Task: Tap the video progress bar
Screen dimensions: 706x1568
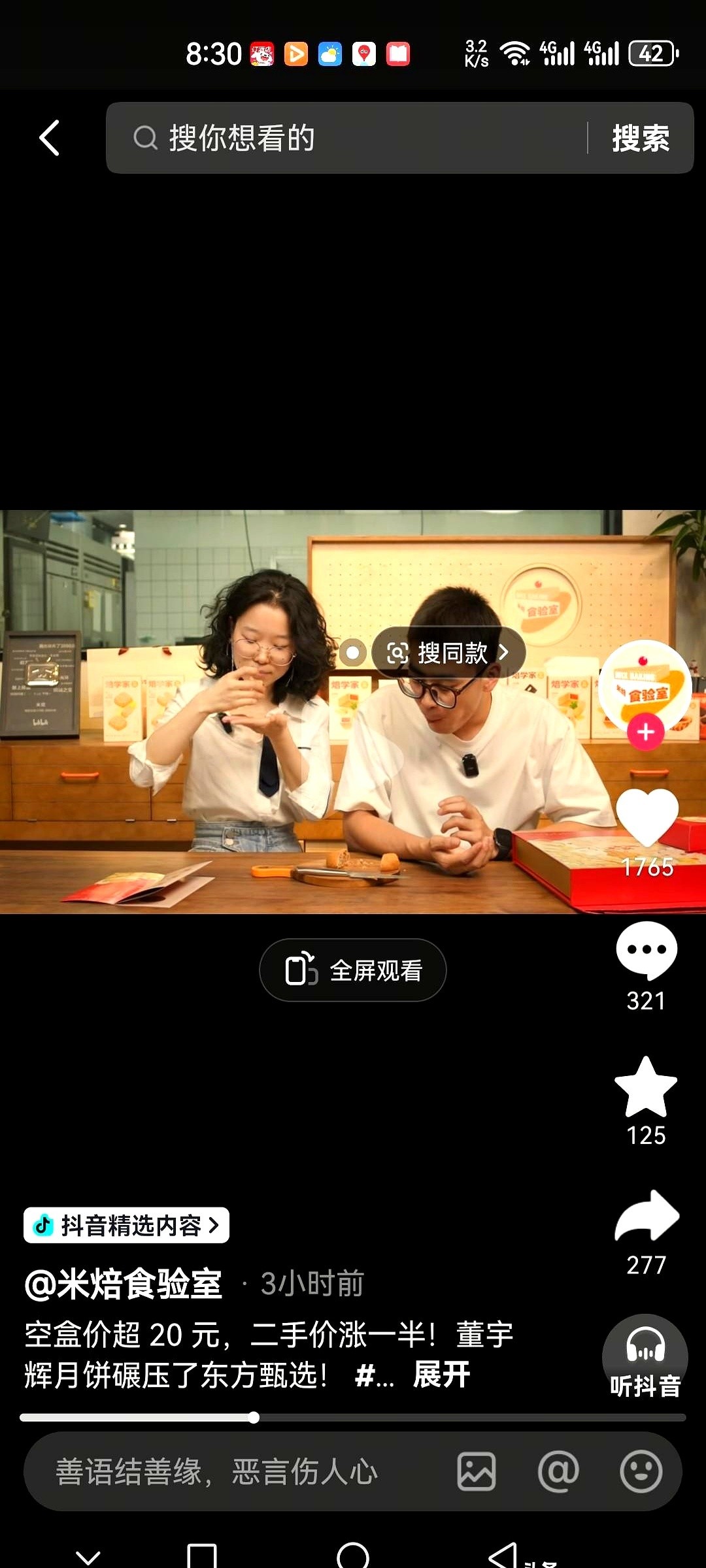Action: (x=353, y=1417)
